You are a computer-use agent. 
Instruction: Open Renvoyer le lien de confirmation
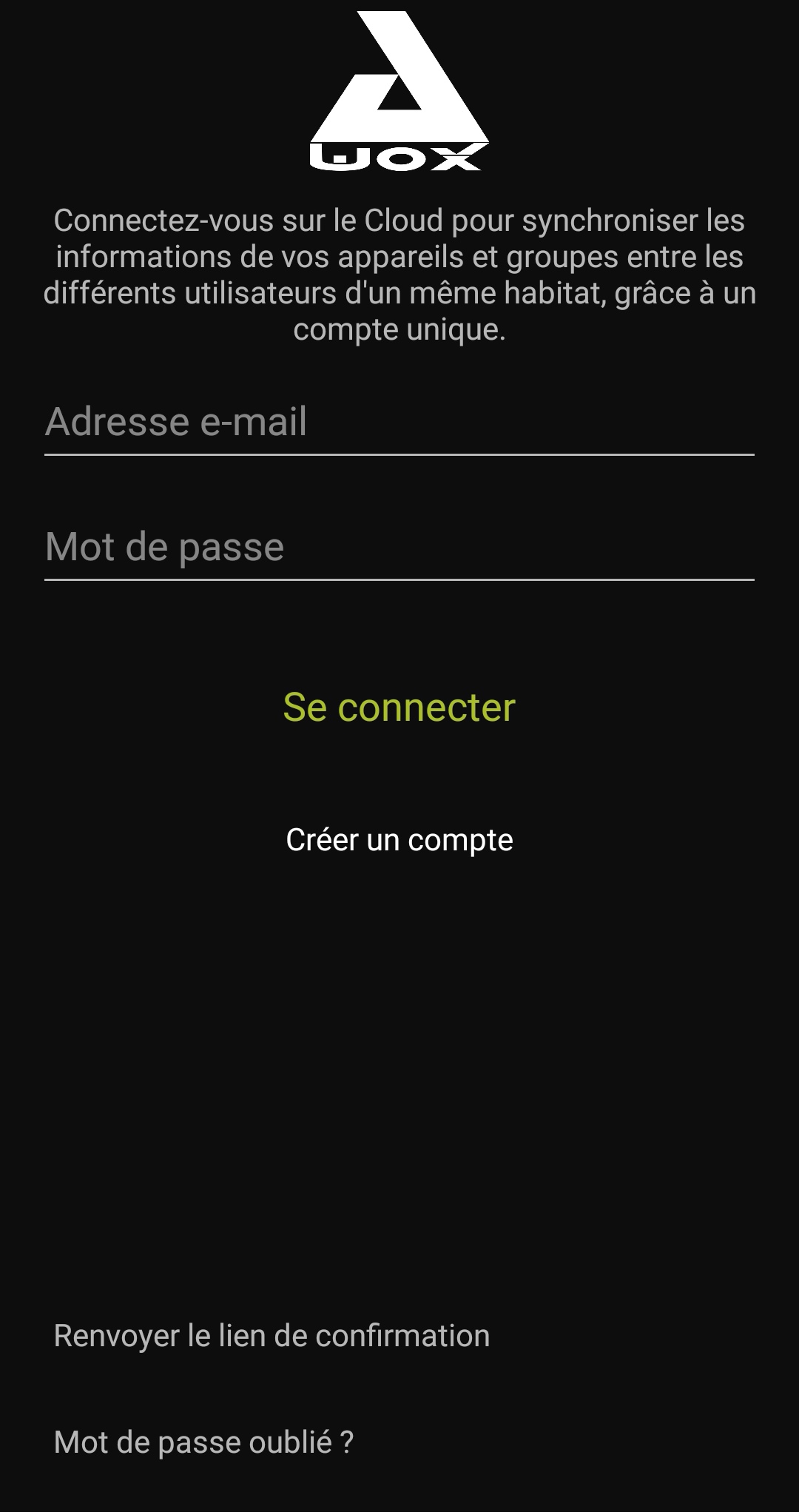point(272,1337)
